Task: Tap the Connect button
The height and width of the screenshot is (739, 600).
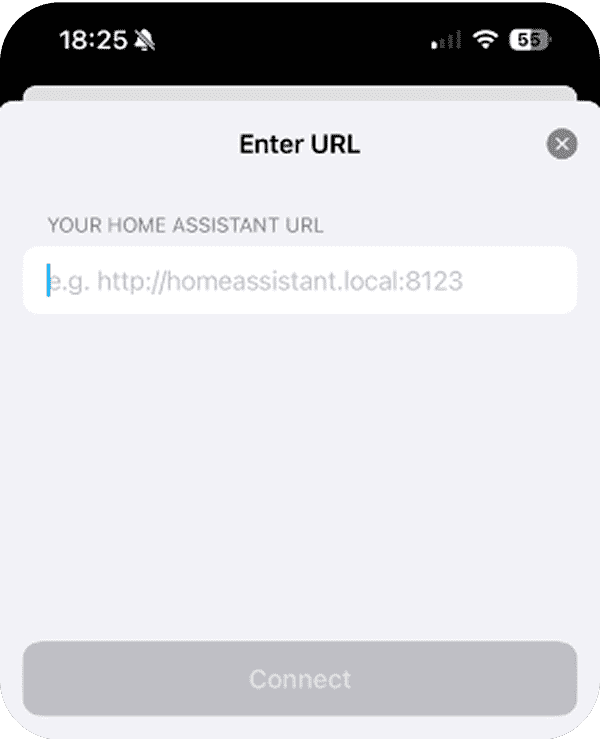Action: (300, 679)
